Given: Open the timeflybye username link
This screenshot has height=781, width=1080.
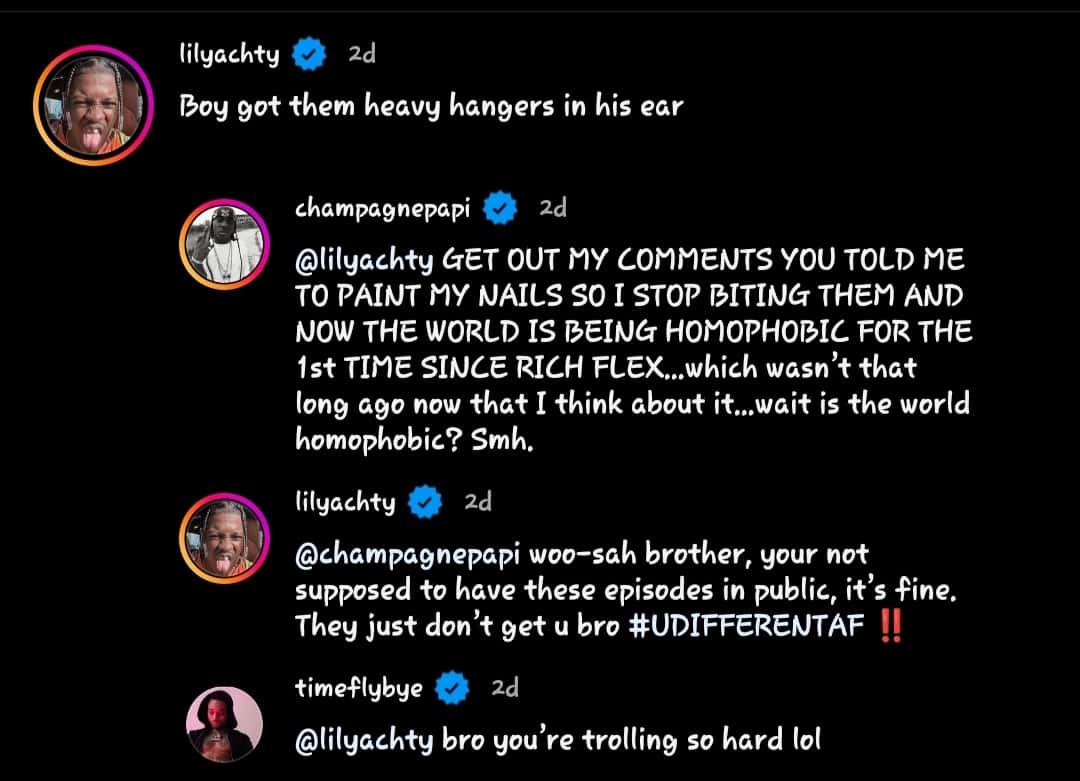Looking at the screenshot, I should (x=359, y=688).
